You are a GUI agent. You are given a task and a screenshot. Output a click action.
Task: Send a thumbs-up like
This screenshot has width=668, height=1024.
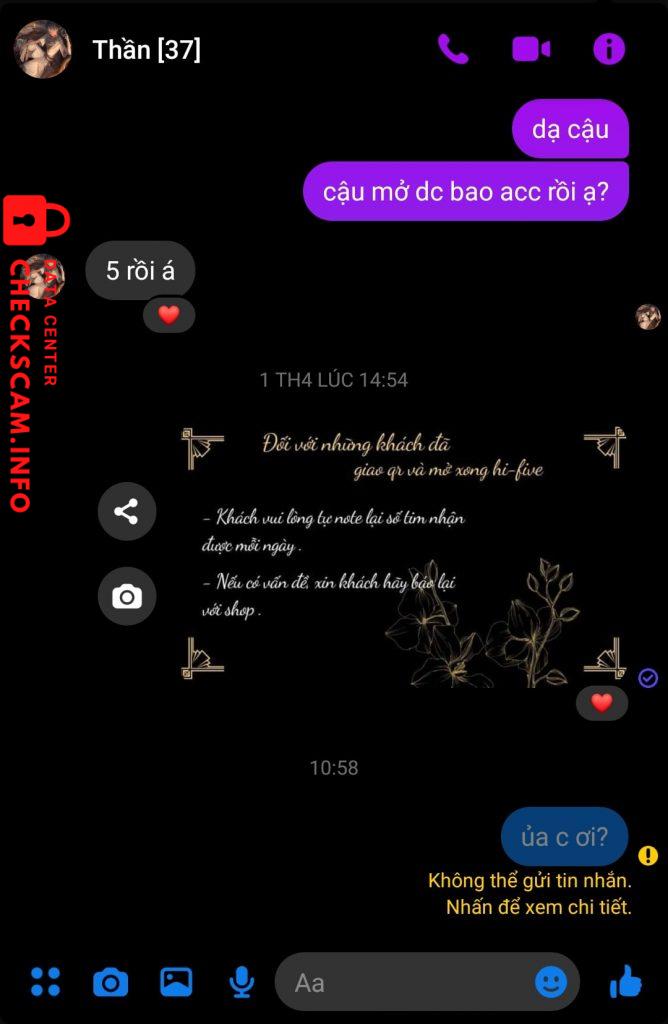(x=625, y=982)
